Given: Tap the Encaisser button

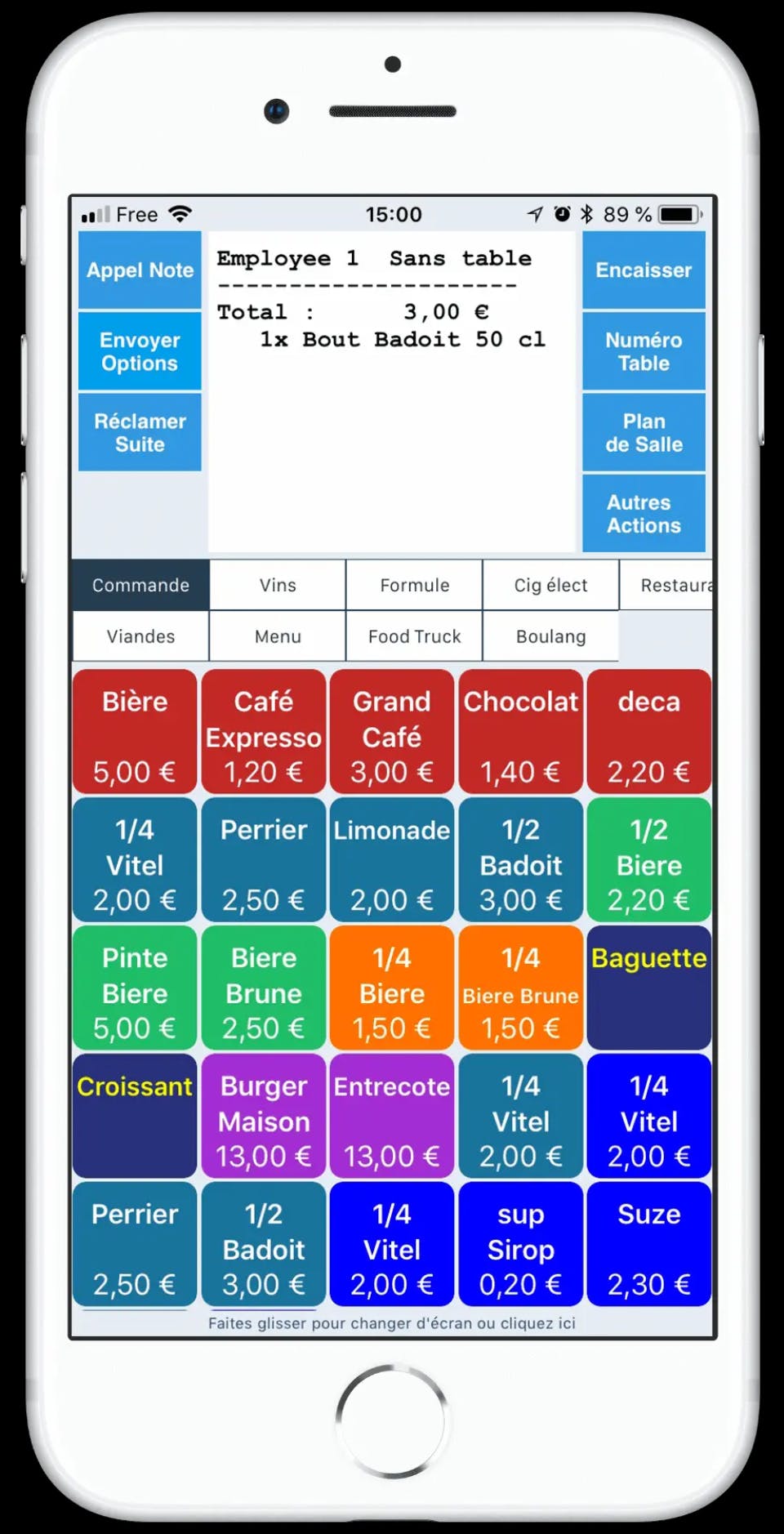Looking at the screenshot, I should 644,270.
